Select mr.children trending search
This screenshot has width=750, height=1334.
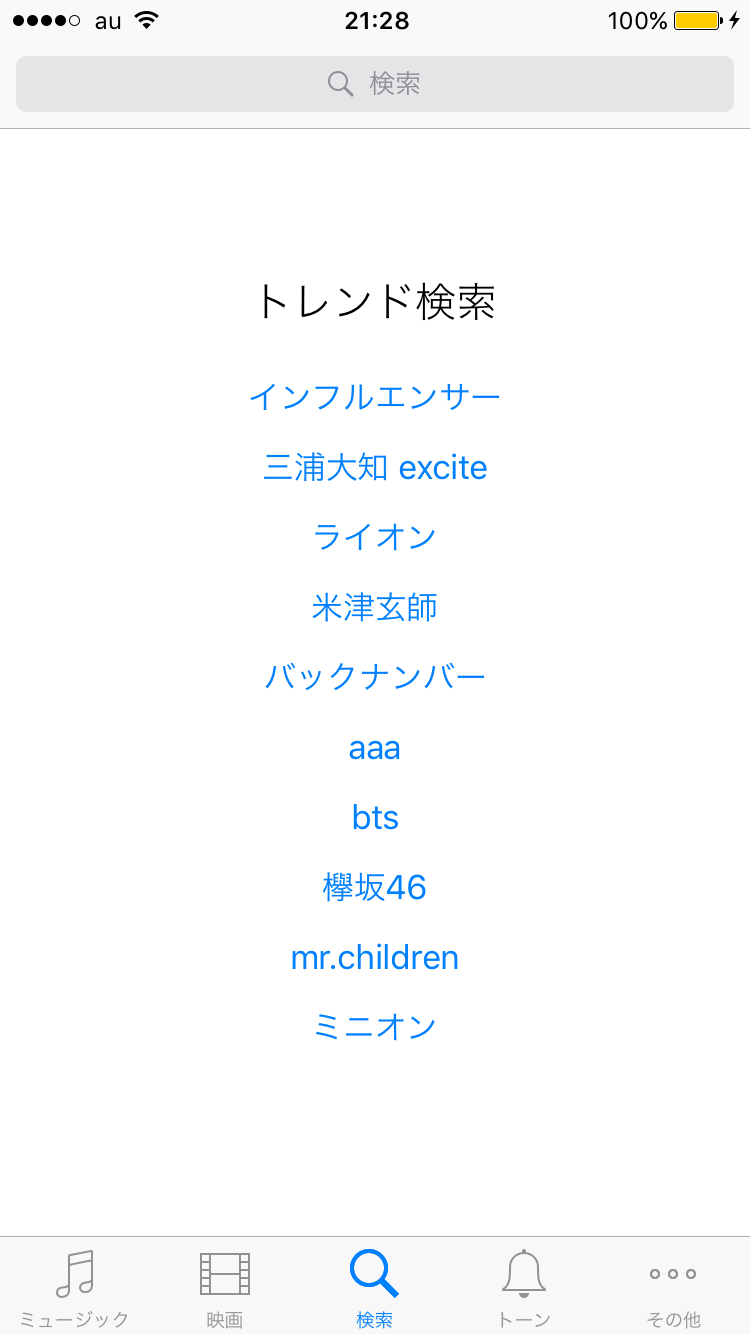(375, 958)
